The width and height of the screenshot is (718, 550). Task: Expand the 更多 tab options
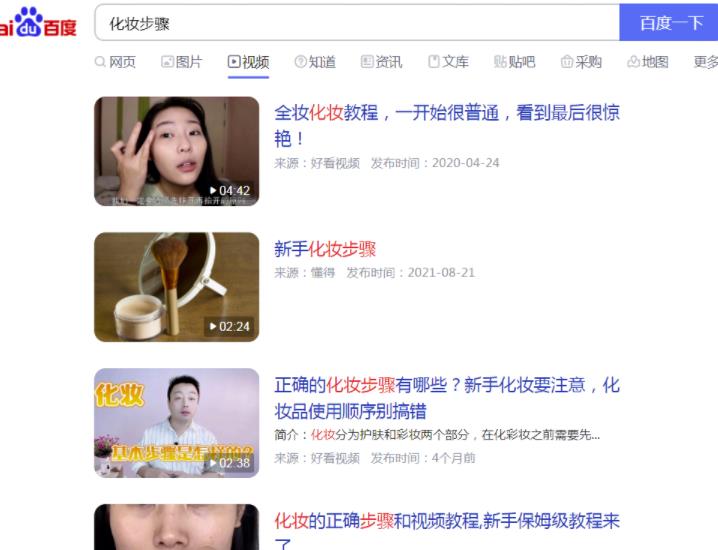pos(705,62)
